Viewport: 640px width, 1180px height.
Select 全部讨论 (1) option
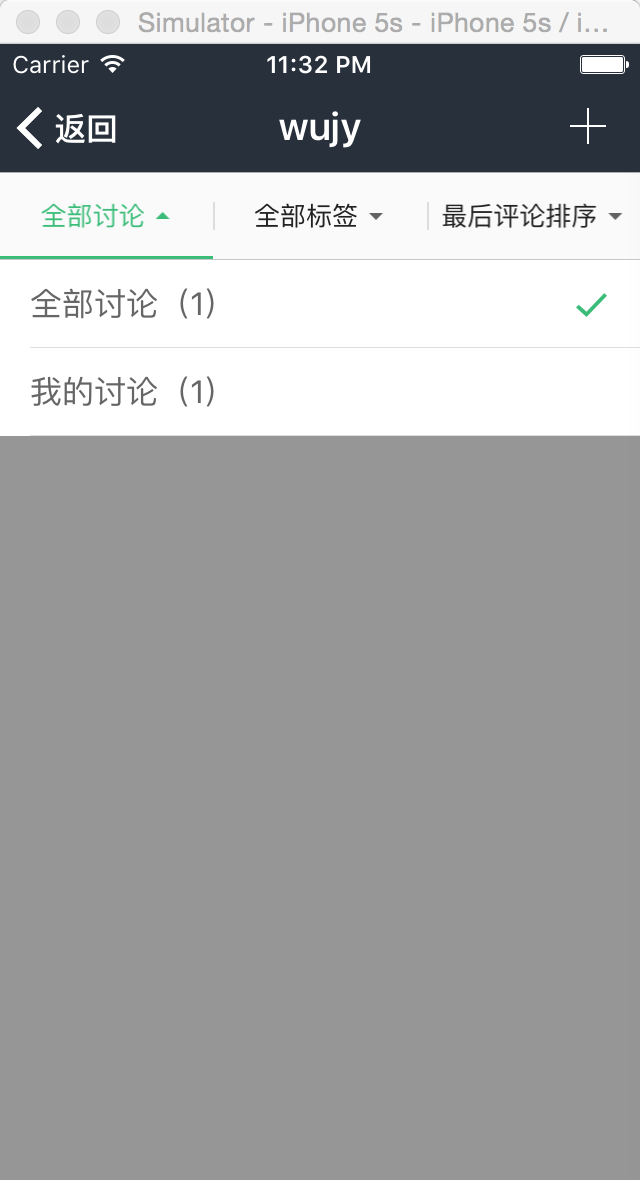pos(320,304)
